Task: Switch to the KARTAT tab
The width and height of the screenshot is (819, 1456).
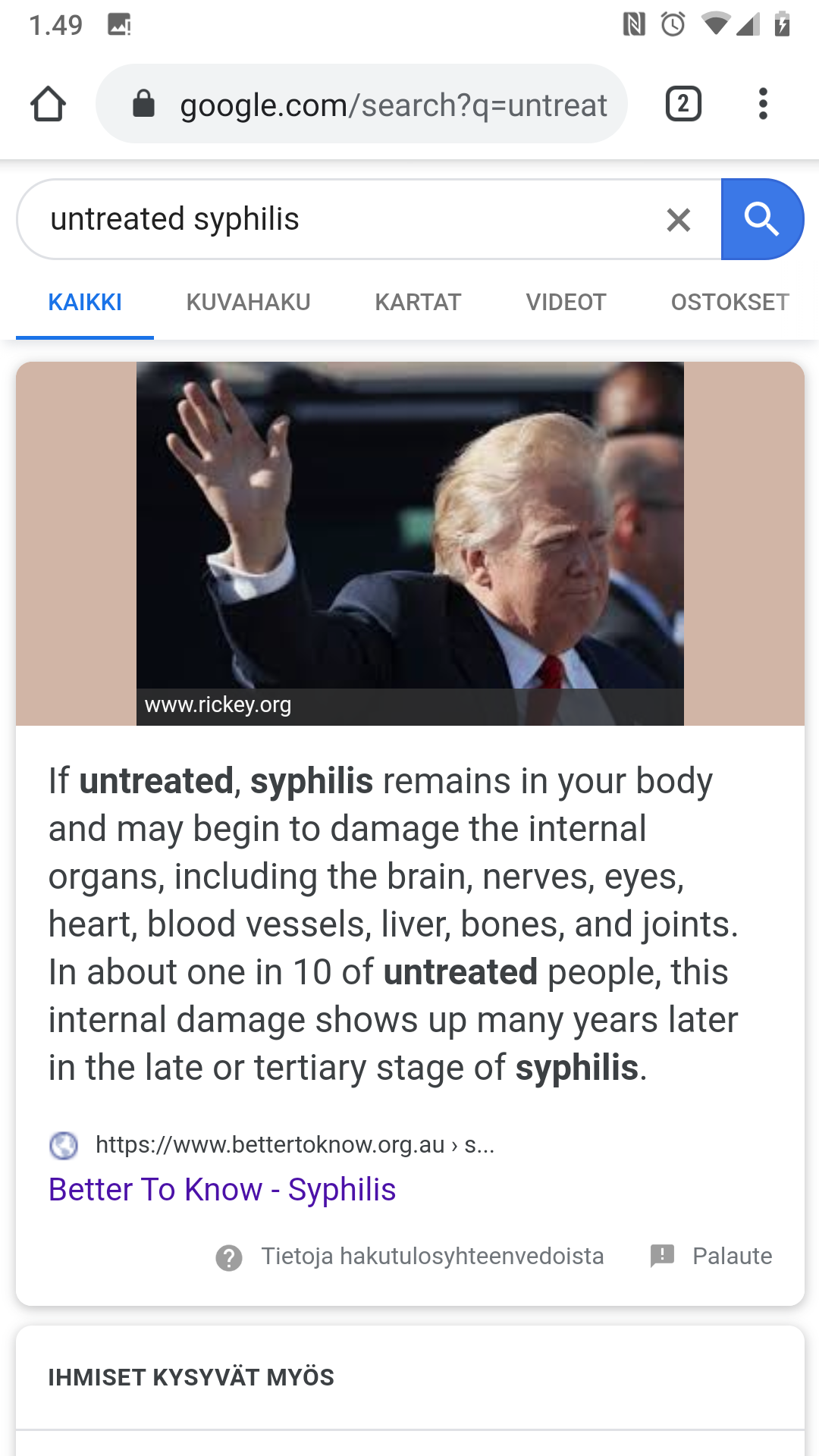Action: click(417, 303)
